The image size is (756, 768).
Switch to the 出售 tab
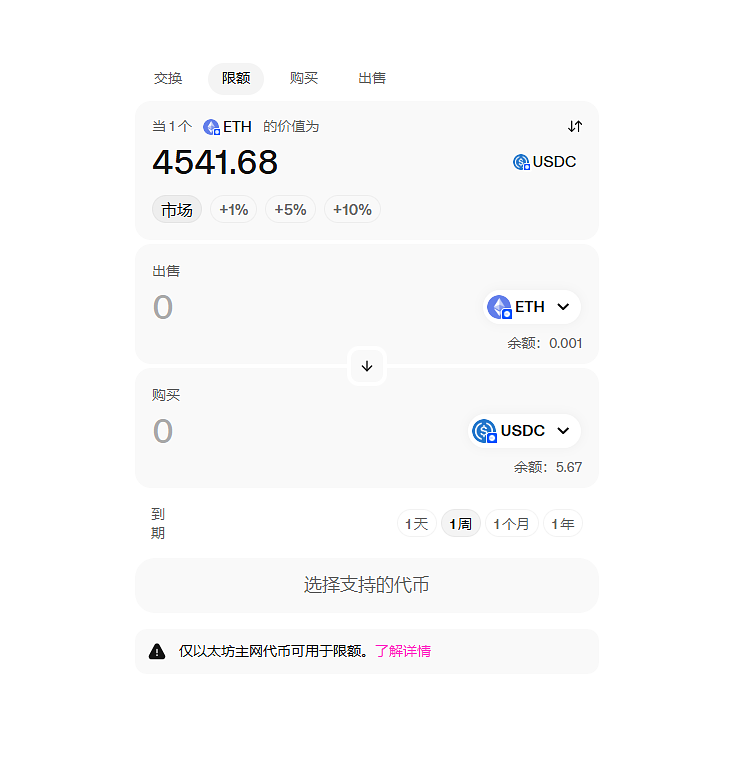coord(372,78)
